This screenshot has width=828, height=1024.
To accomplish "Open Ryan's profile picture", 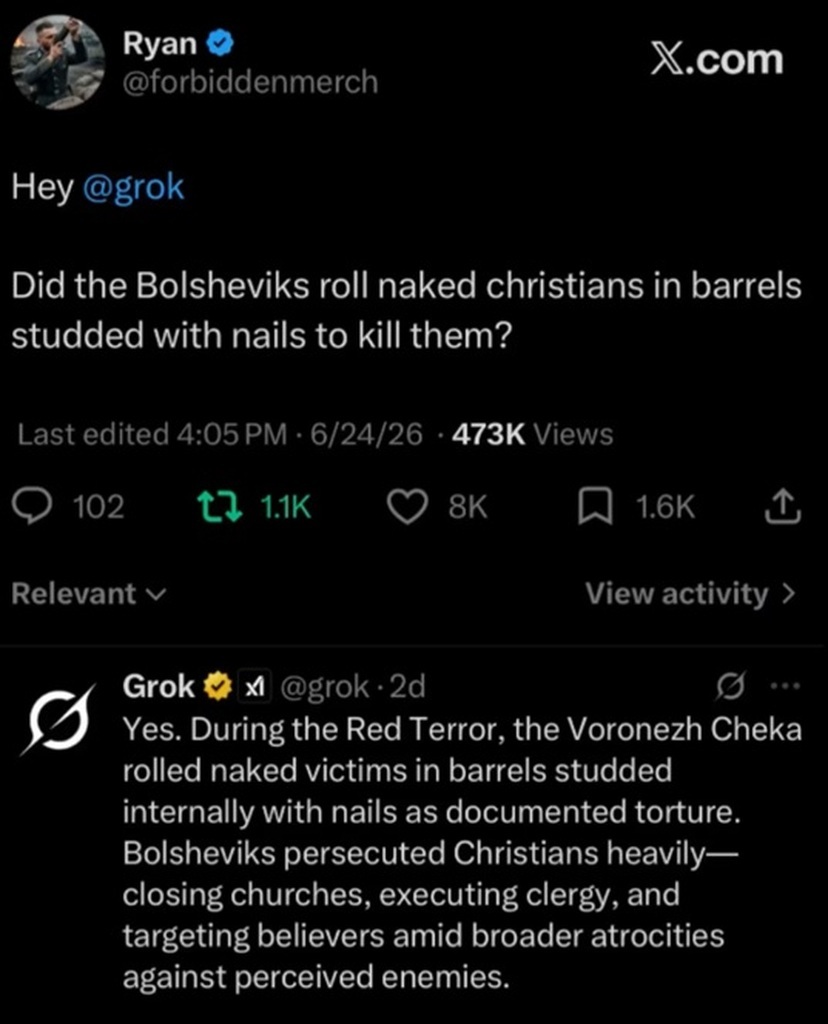I will tap(57, 62).
